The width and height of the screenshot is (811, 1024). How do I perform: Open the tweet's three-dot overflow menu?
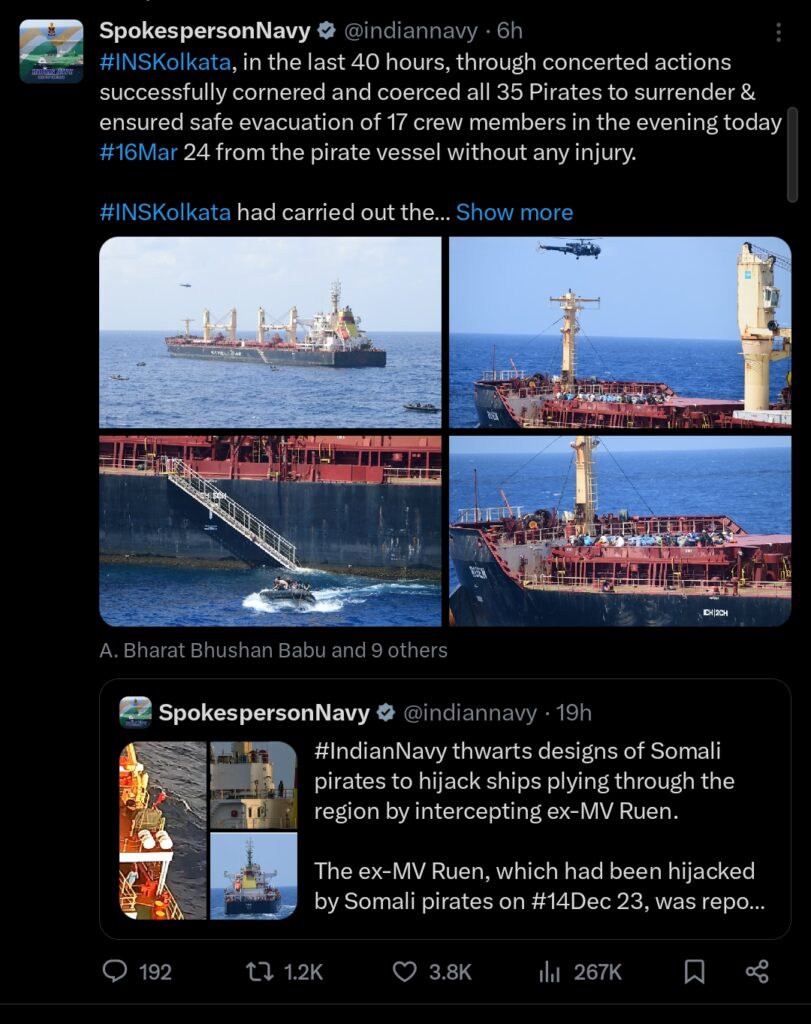779,33
